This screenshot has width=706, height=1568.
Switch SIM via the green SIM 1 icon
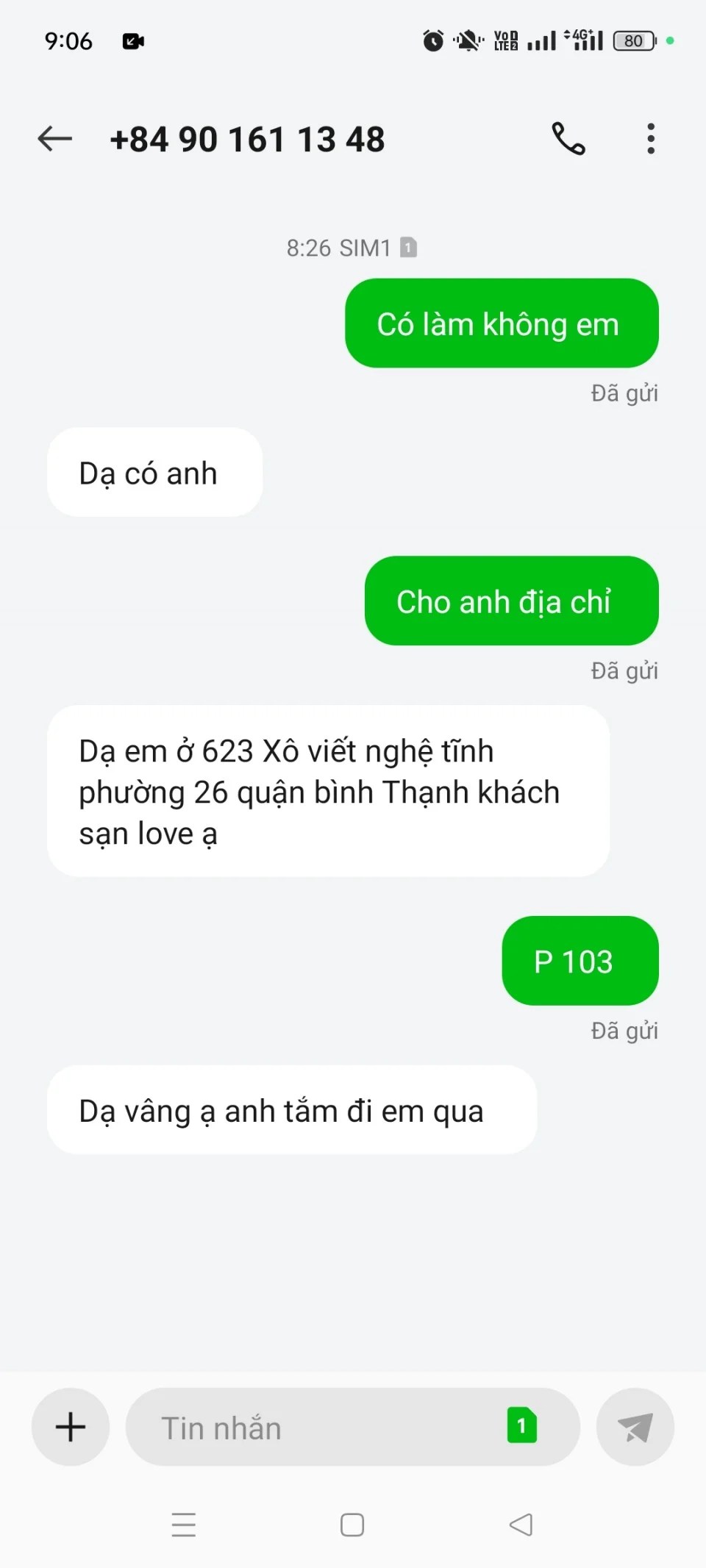[522, 1425]
